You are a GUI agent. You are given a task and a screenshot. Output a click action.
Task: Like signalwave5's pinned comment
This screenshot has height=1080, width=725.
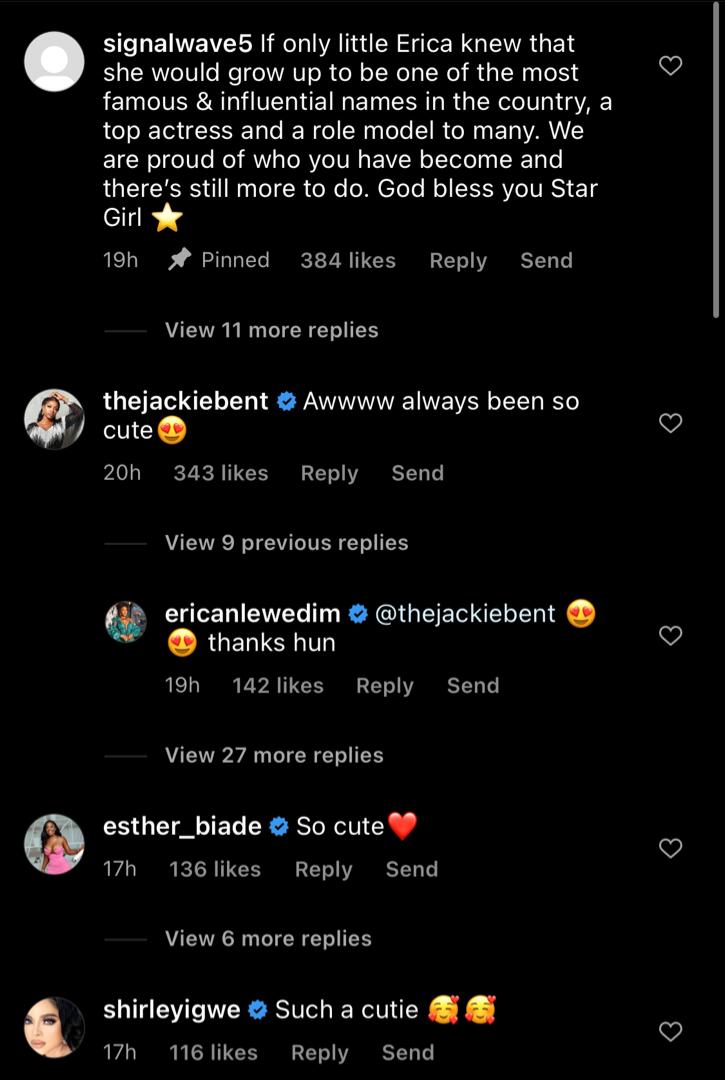671,66
